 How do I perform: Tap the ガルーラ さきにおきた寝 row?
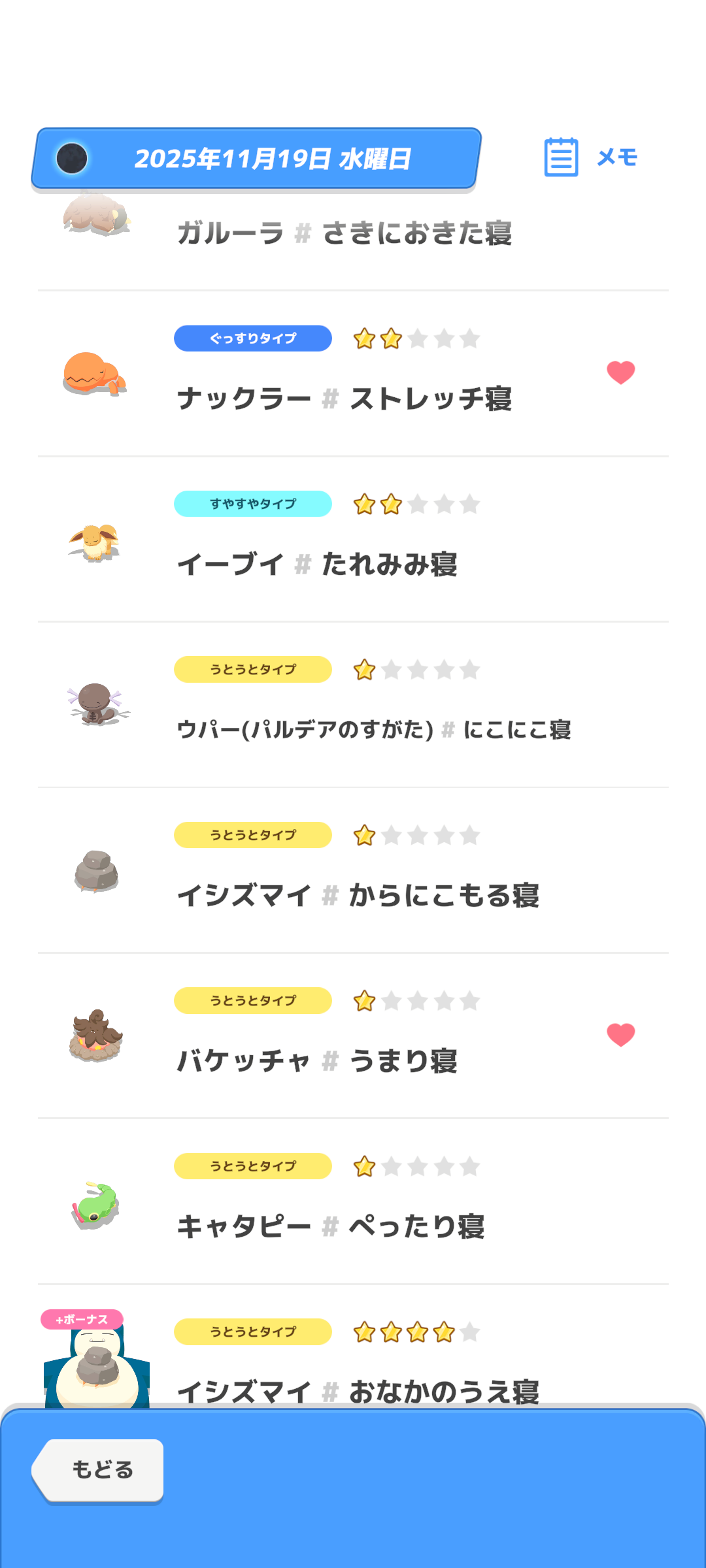[344, 233]
